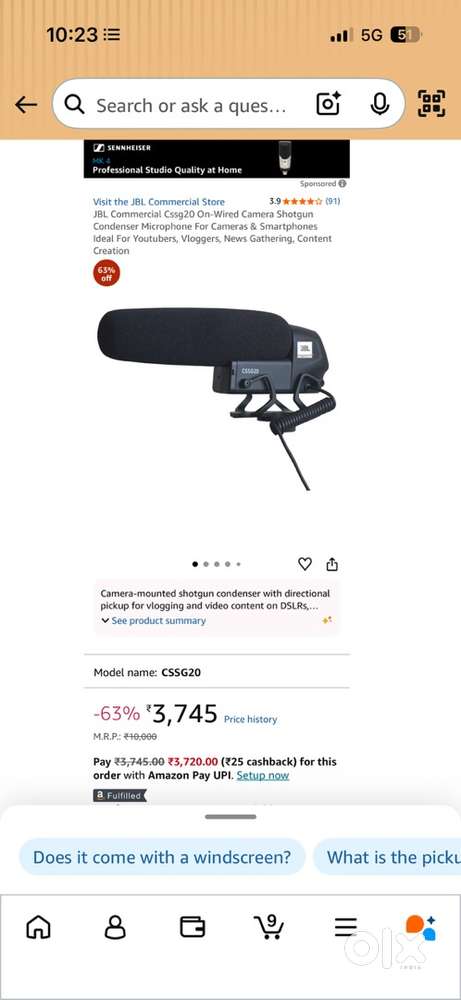
Task: Ask 'Does it come with a windscreen?'
Action: (162, 857)
